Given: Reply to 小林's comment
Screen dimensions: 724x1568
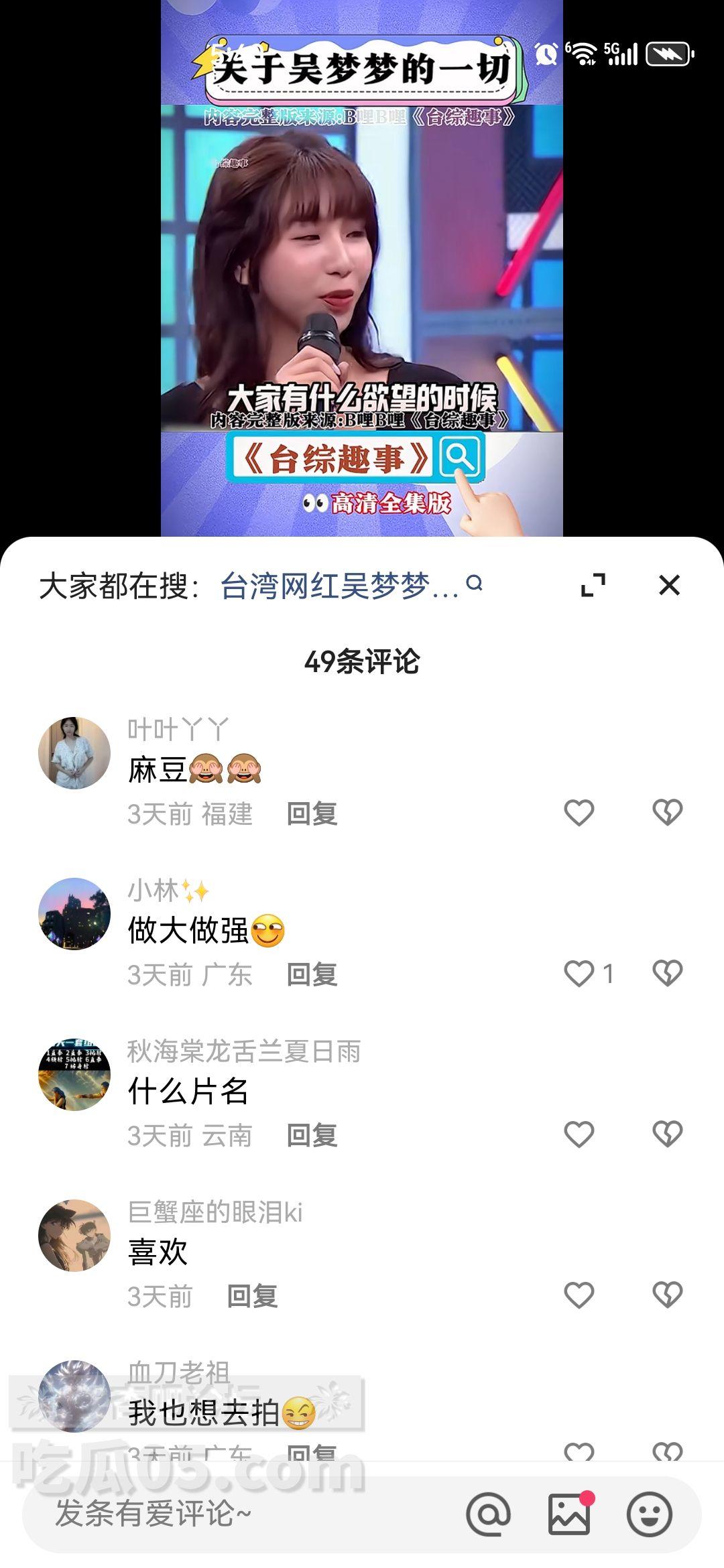Looking at the screenshot, I should 312,975.
